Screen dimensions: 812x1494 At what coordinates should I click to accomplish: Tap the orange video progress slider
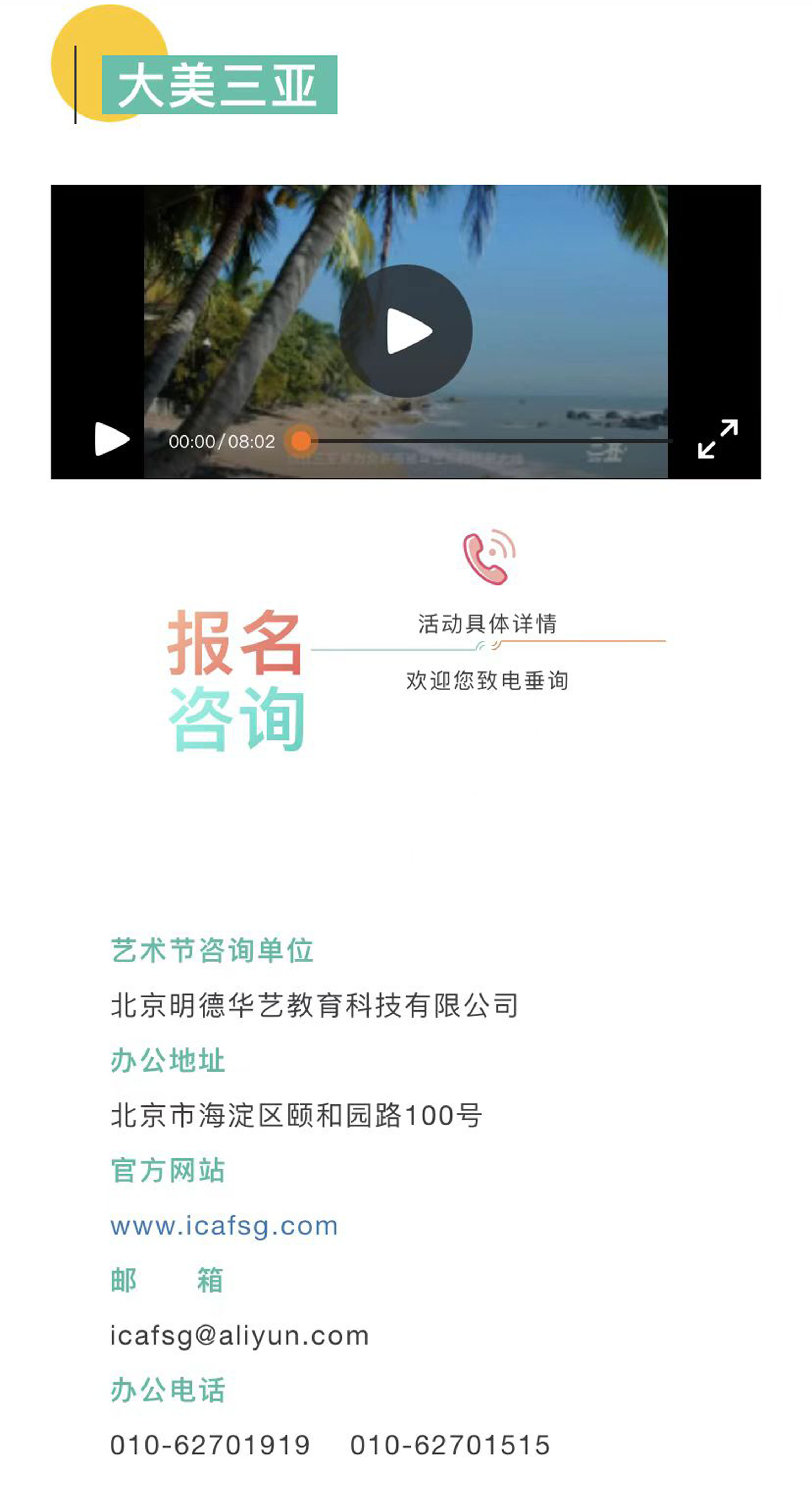coord(301,441)
